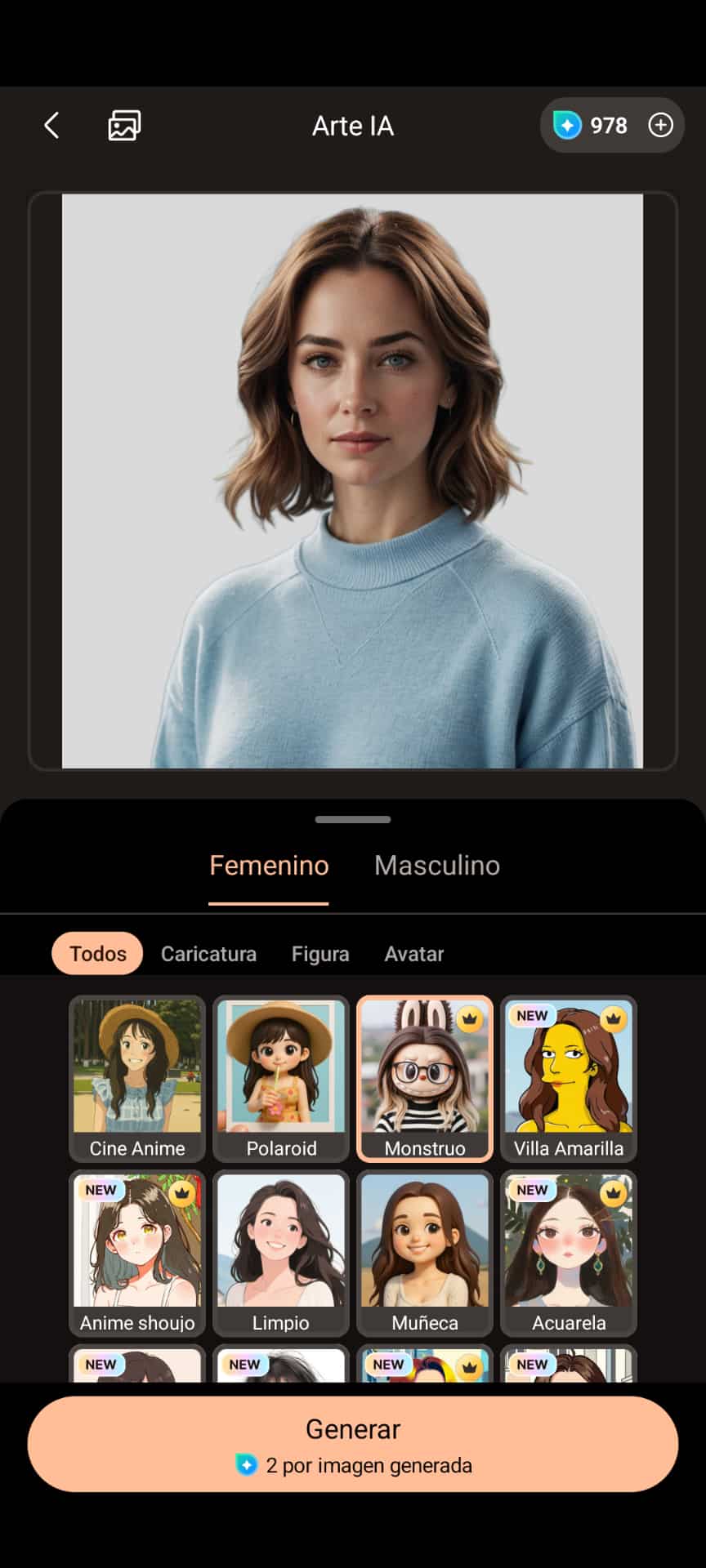
Task: Apply the Villa Amarilla style
Action: [x=569, y=1078]
